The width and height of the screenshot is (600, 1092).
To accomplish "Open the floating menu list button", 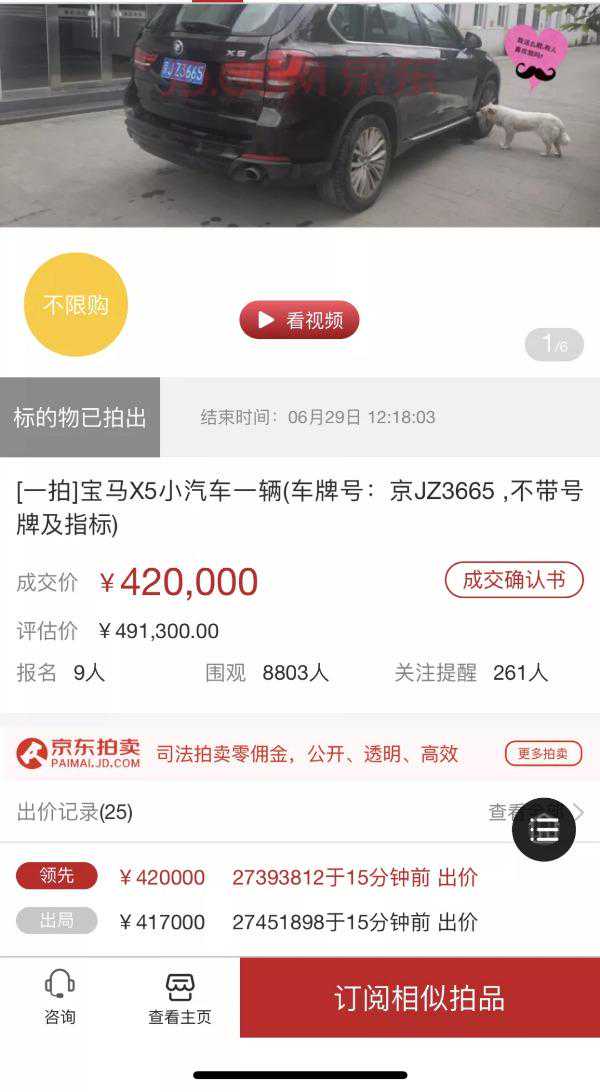I will [543, 829].
